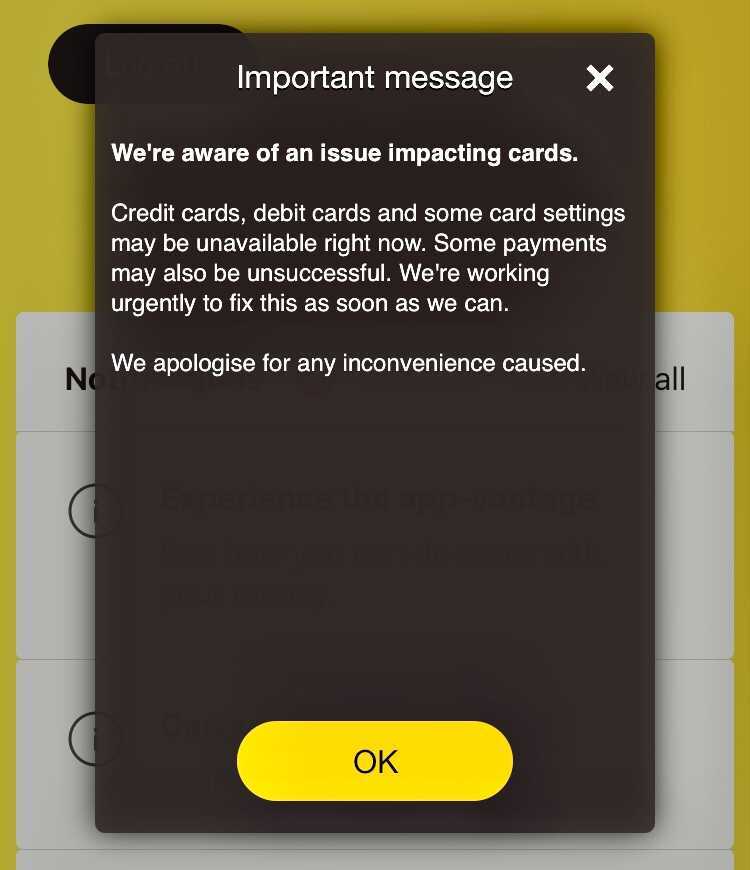
Task: Close the Important message dialog
Action: point(599,78)
